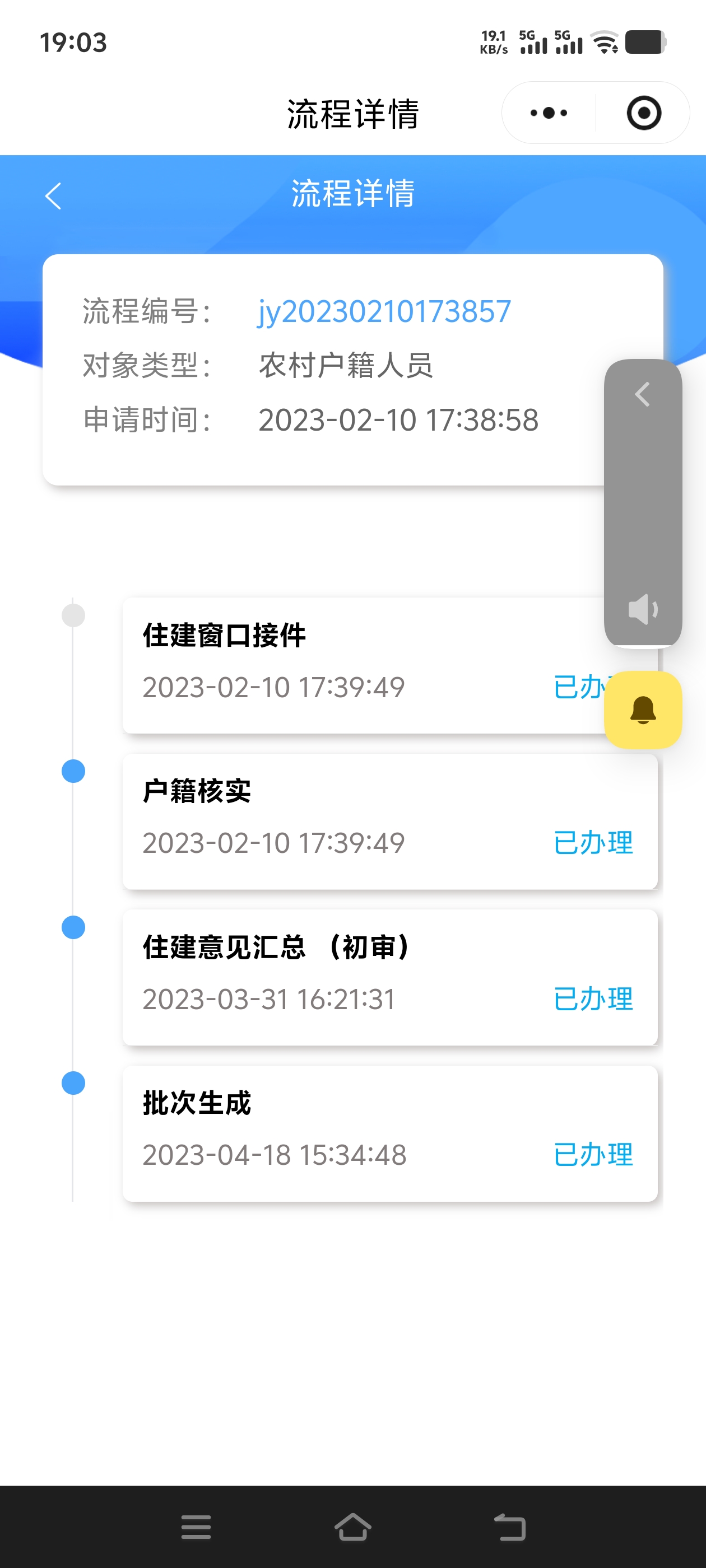Tap the system home button
The height and width of the screenshot is (1568, 706).
pos(352,1527)
